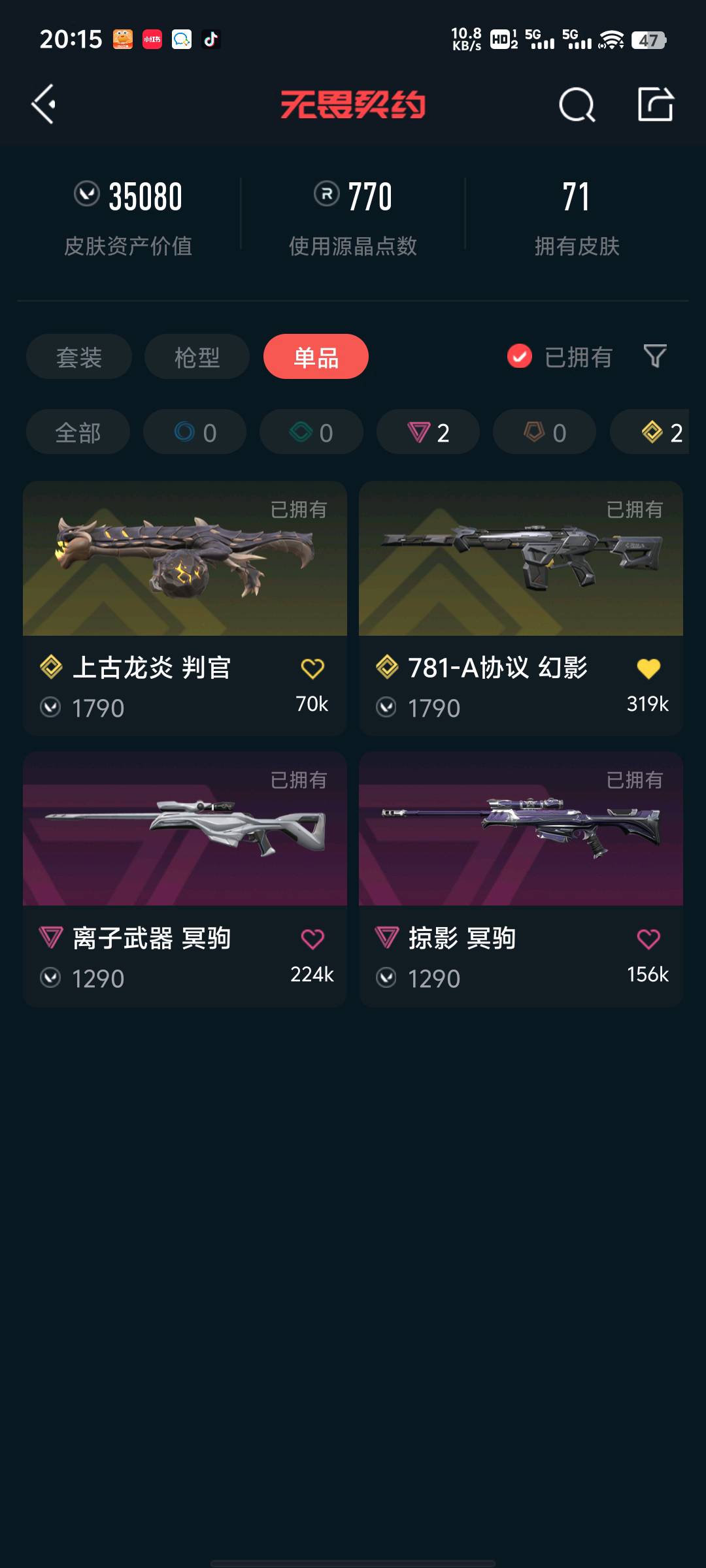Switch to the 枪型 tab
The width and height of the screenshot is (706, 1568).
[x=197, y=357]
